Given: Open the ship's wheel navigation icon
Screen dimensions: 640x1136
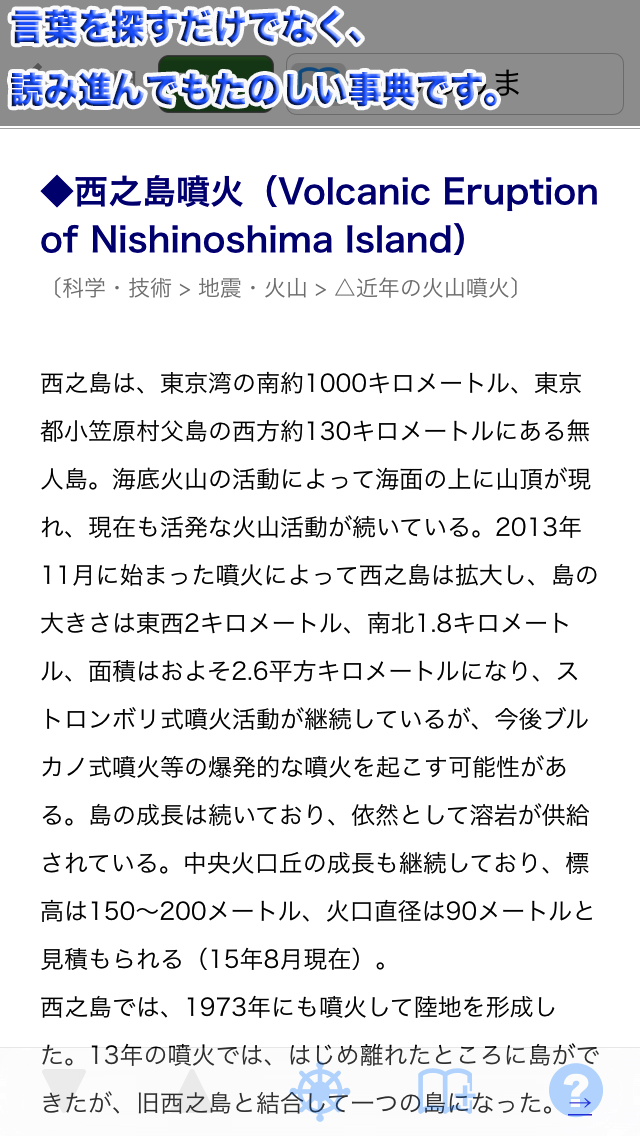Looking at the screenshot, I should coord(320,1091).
